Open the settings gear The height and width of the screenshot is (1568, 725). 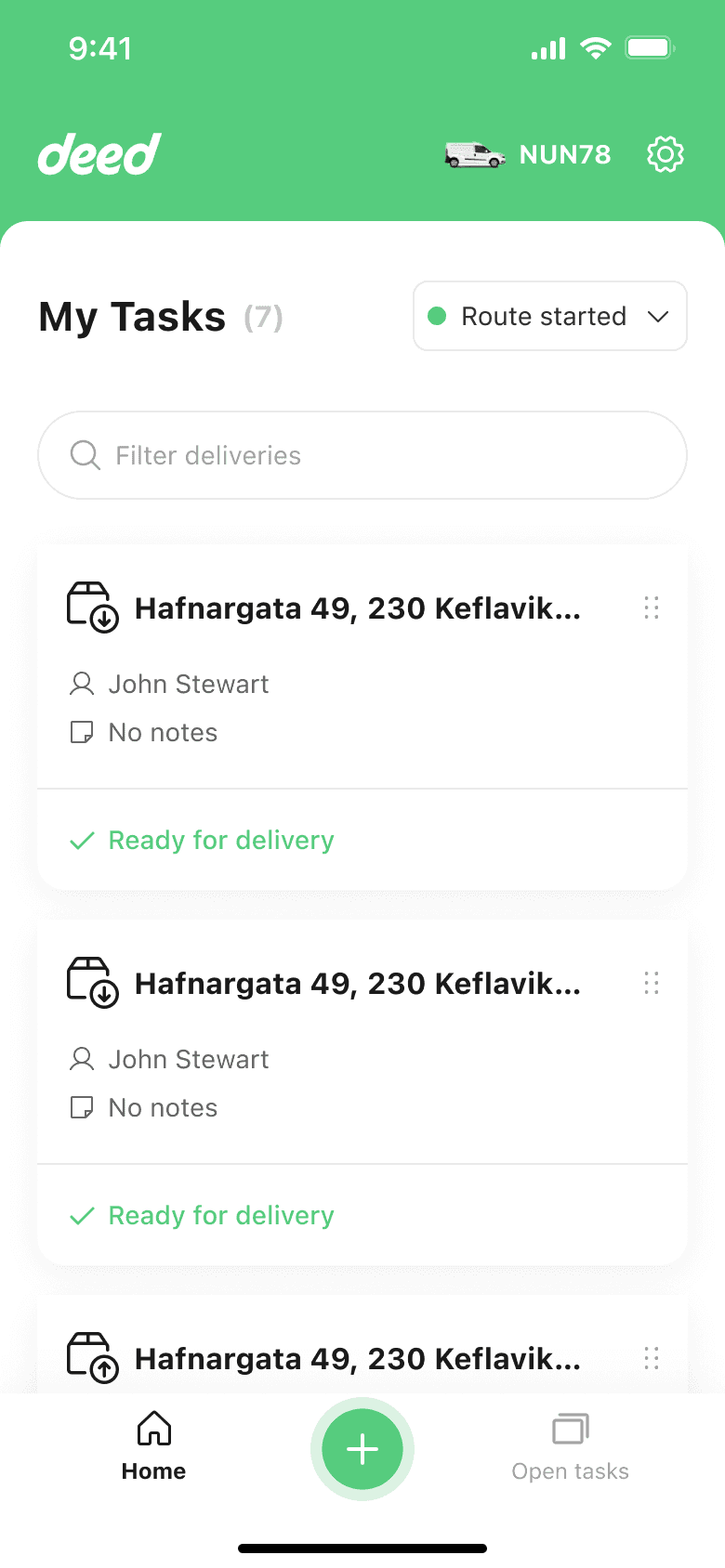pos(665,154)
